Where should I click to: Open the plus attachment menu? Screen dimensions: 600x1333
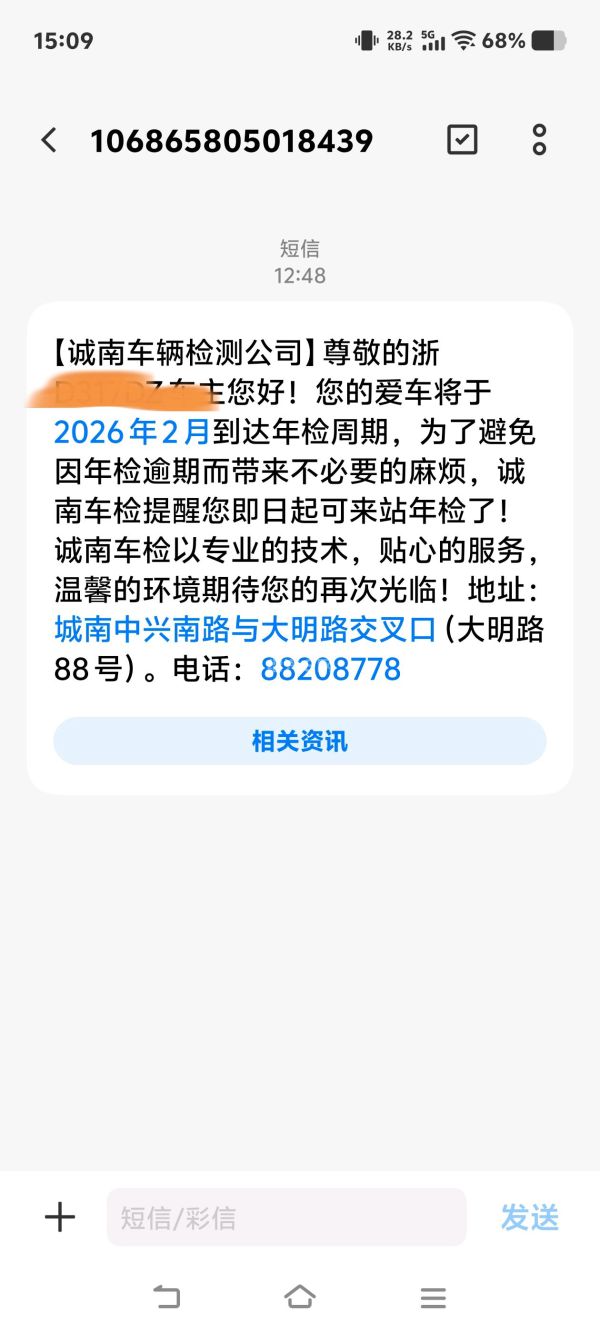[60, 1217]
